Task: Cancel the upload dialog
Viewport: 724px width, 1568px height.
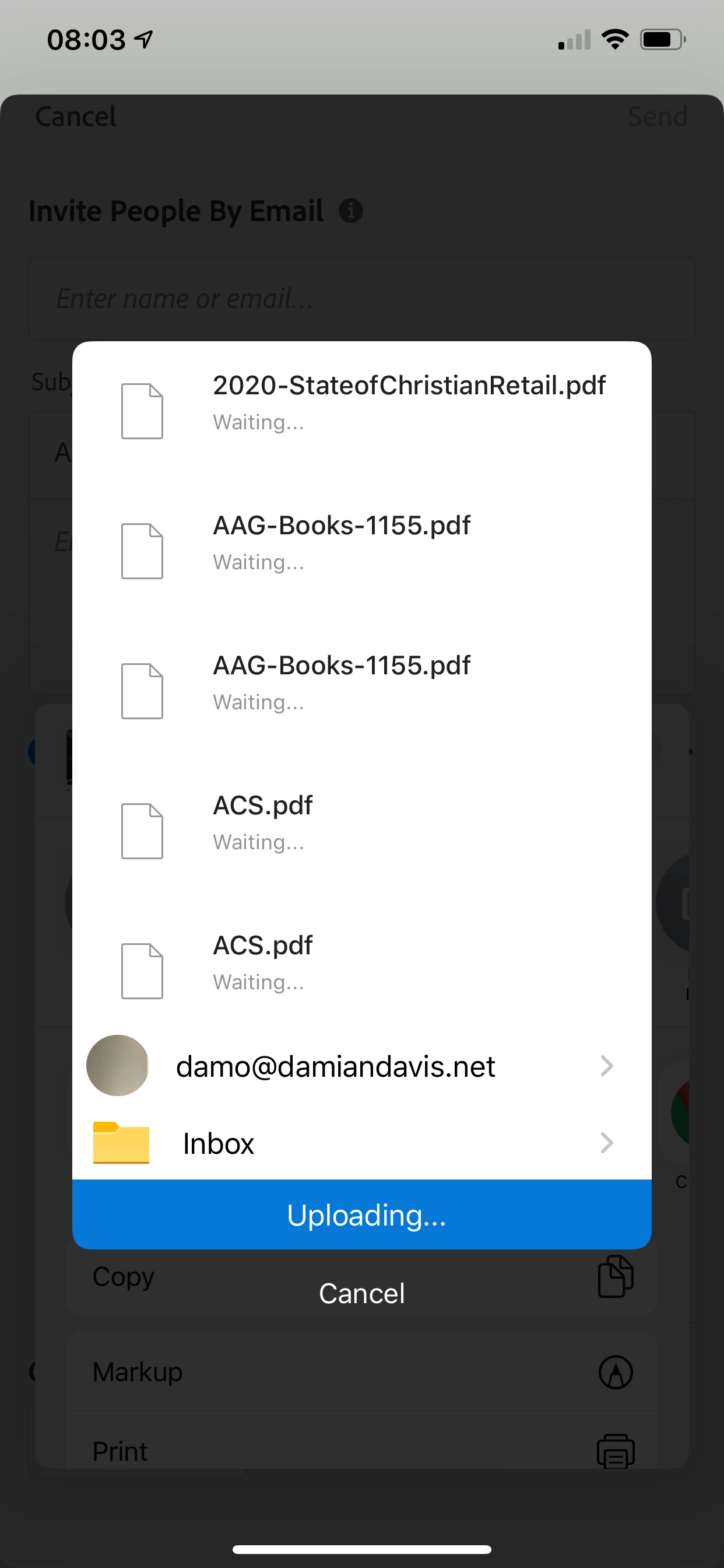Action: coord(361,1293)
